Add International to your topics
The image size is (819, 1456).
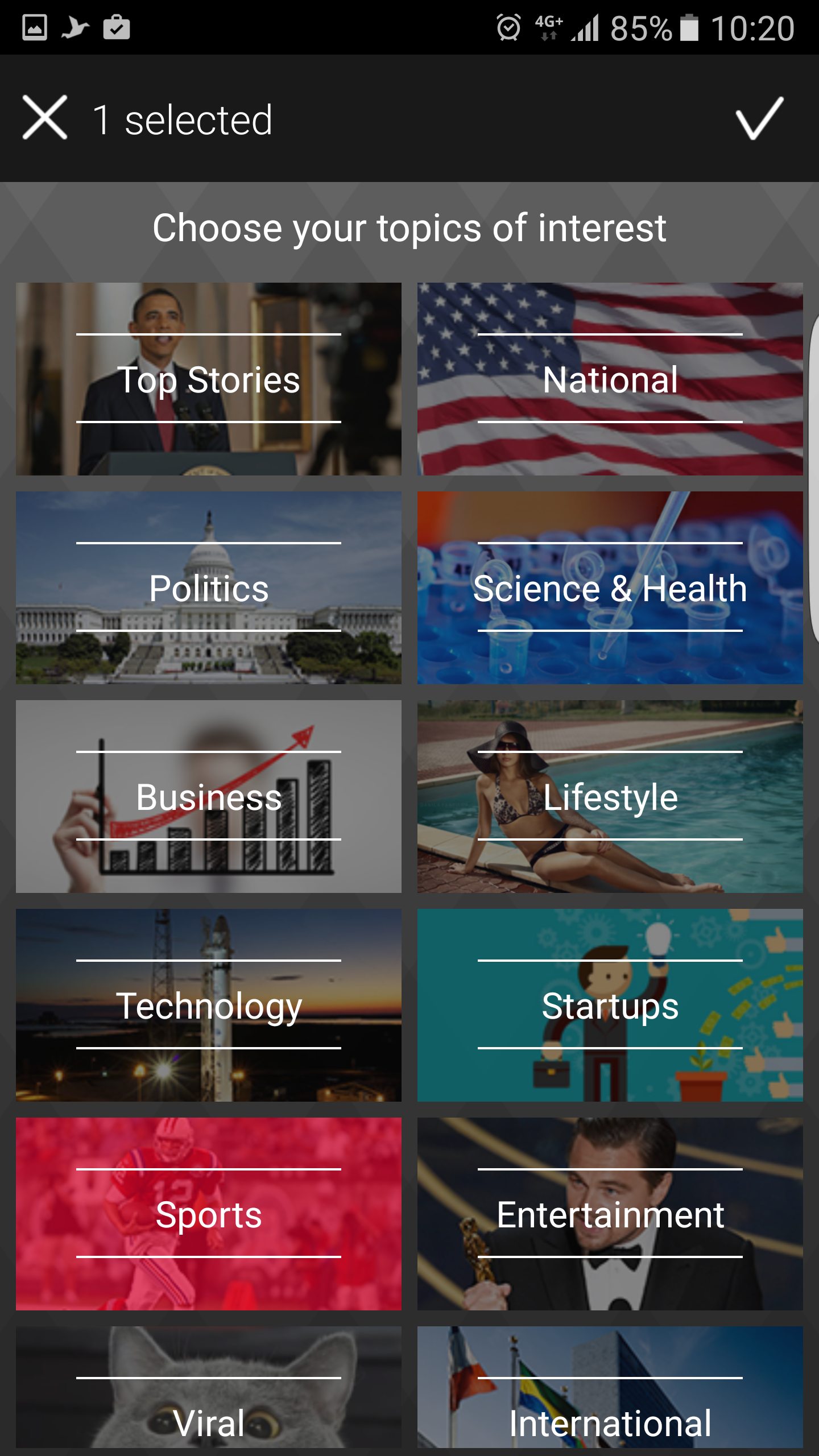click(x=610, y=1393)
